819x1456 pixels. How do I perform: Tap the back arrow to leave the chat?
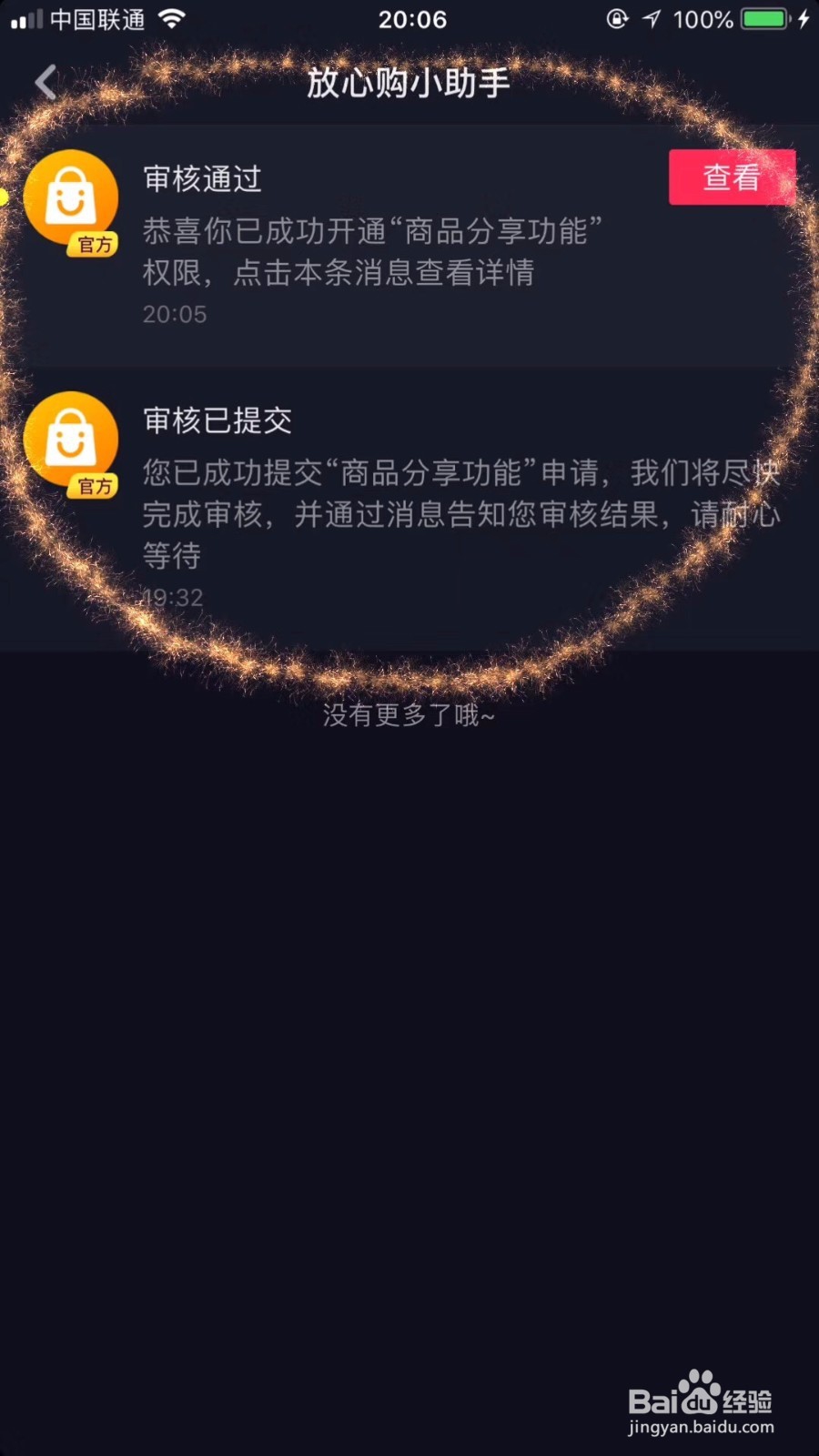[x=45, y=82]
